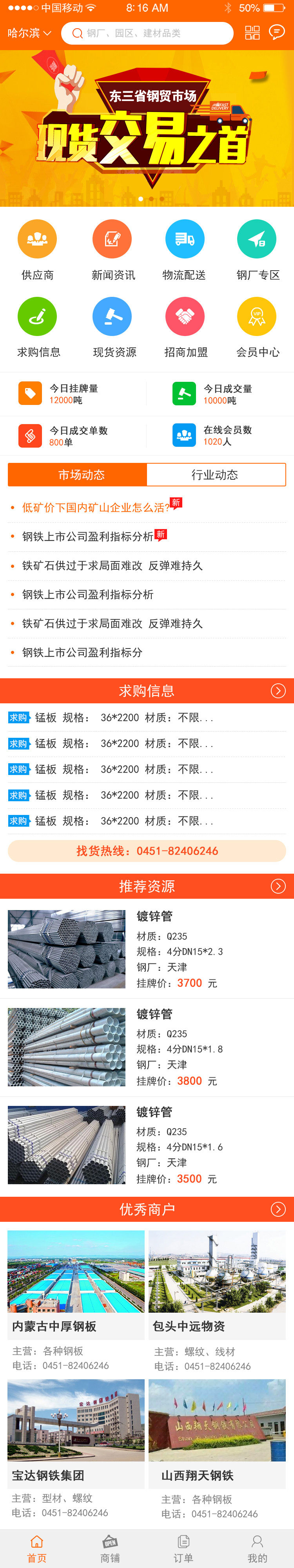Switch to the 行业动态 tab
The height and width of the screenshot is (1568, 294).
pos(216,475)
